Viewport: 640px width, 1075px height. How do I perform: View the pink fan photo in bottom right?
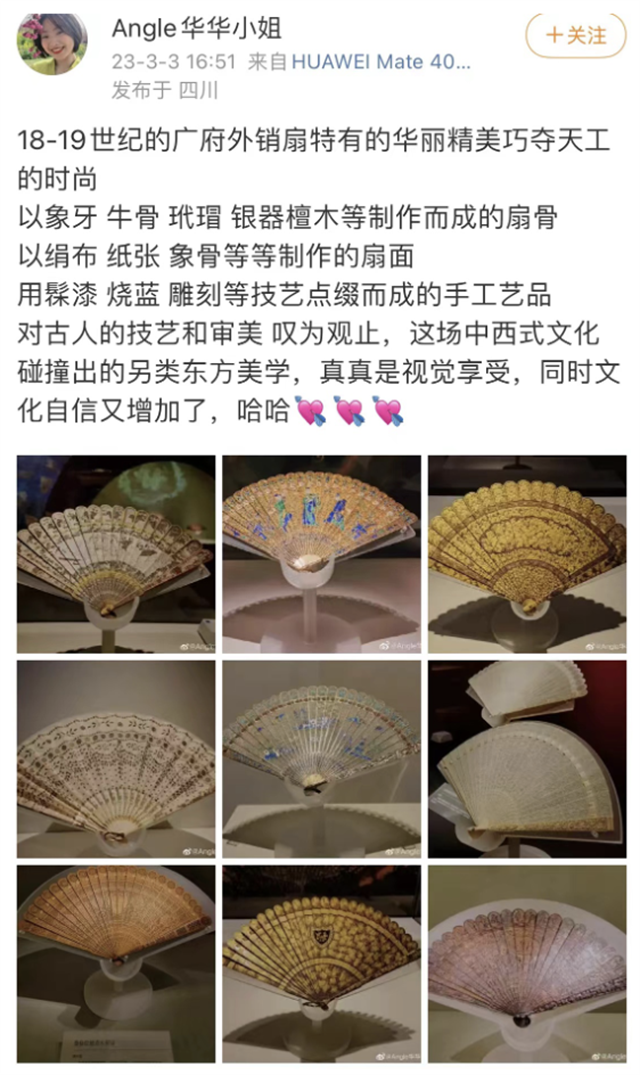[526, 963]
